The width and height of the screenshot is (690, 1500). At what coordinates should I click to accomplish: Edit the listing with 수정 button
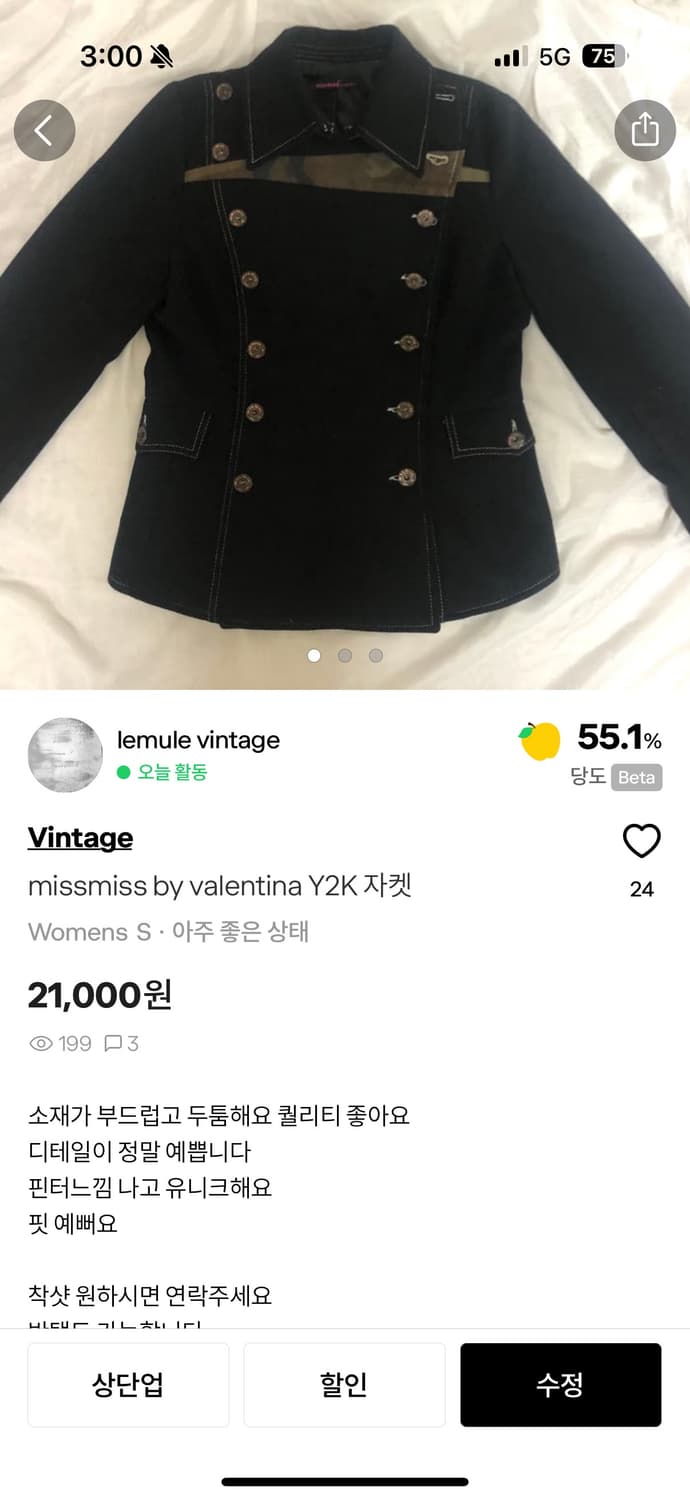click(560, 1385)
